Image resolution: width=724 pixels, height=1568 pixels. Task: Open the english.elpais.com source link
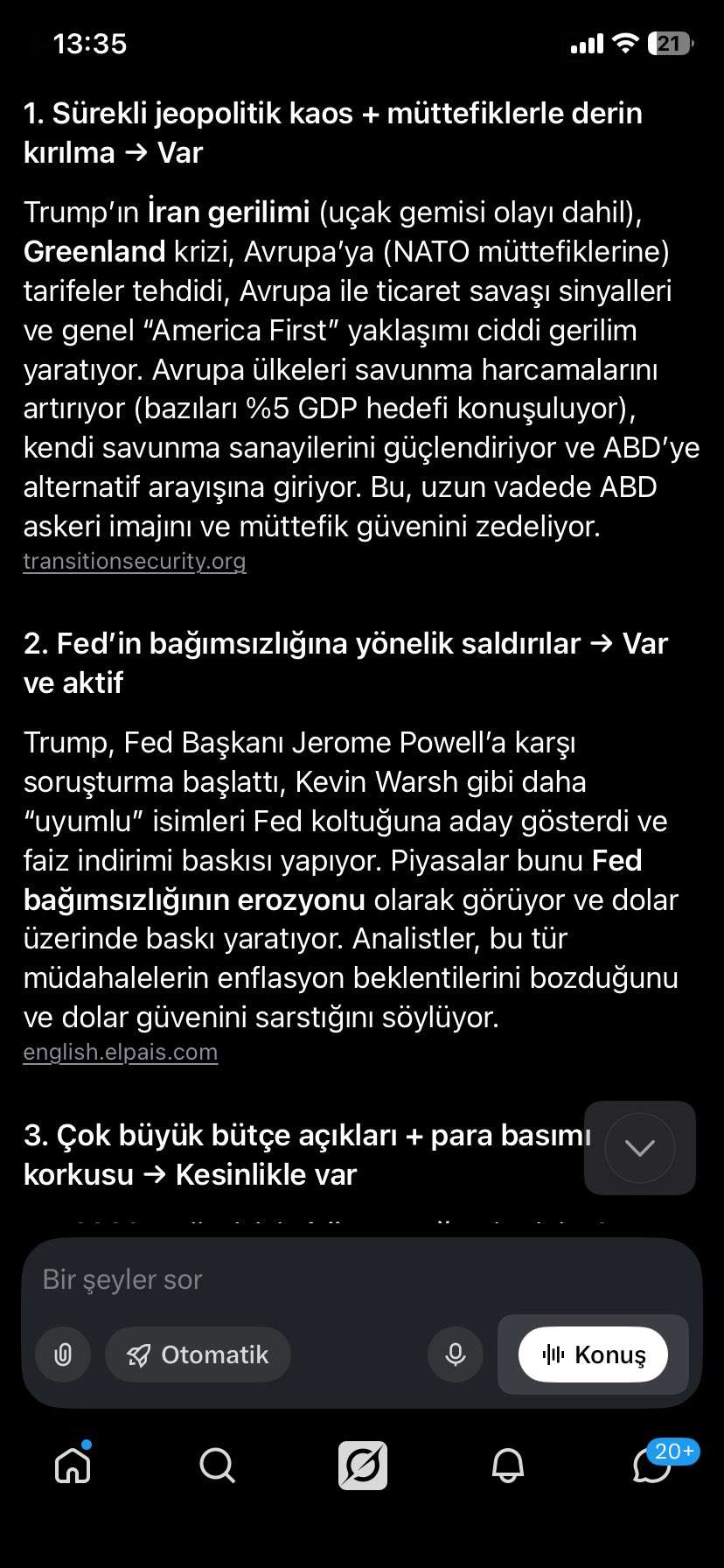point(121,1052)
